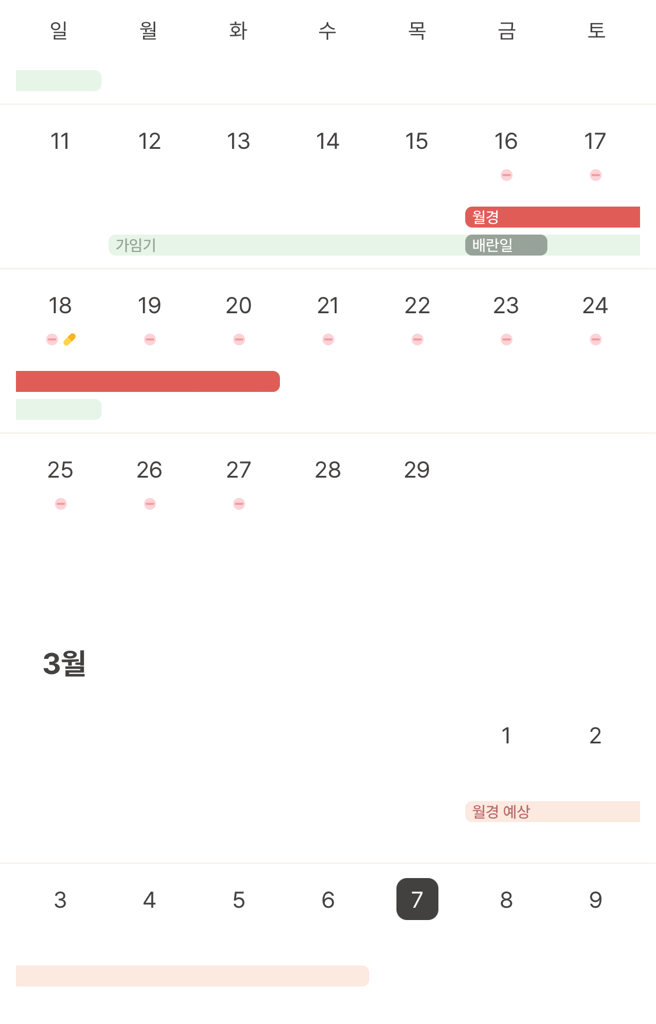Select February 16 with period start
Viewport: 656px width, 1024px height.
(x=506, y=142)
